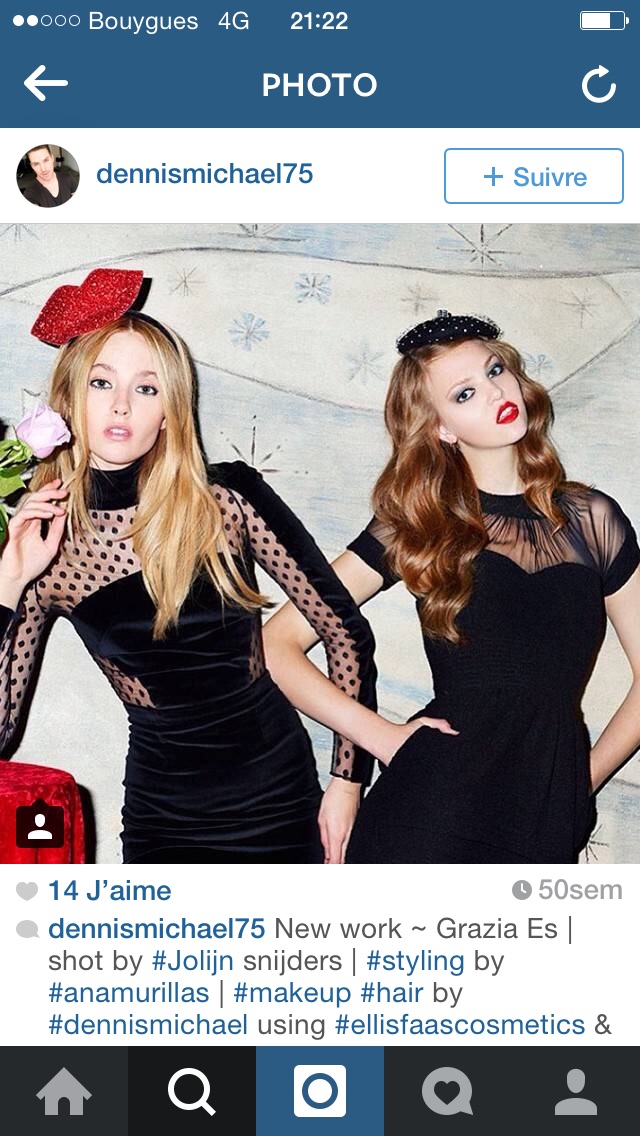Viewport: 640px width, 1136px height.
Task: Open the #styling hashtag
Action: coord(415,961)
